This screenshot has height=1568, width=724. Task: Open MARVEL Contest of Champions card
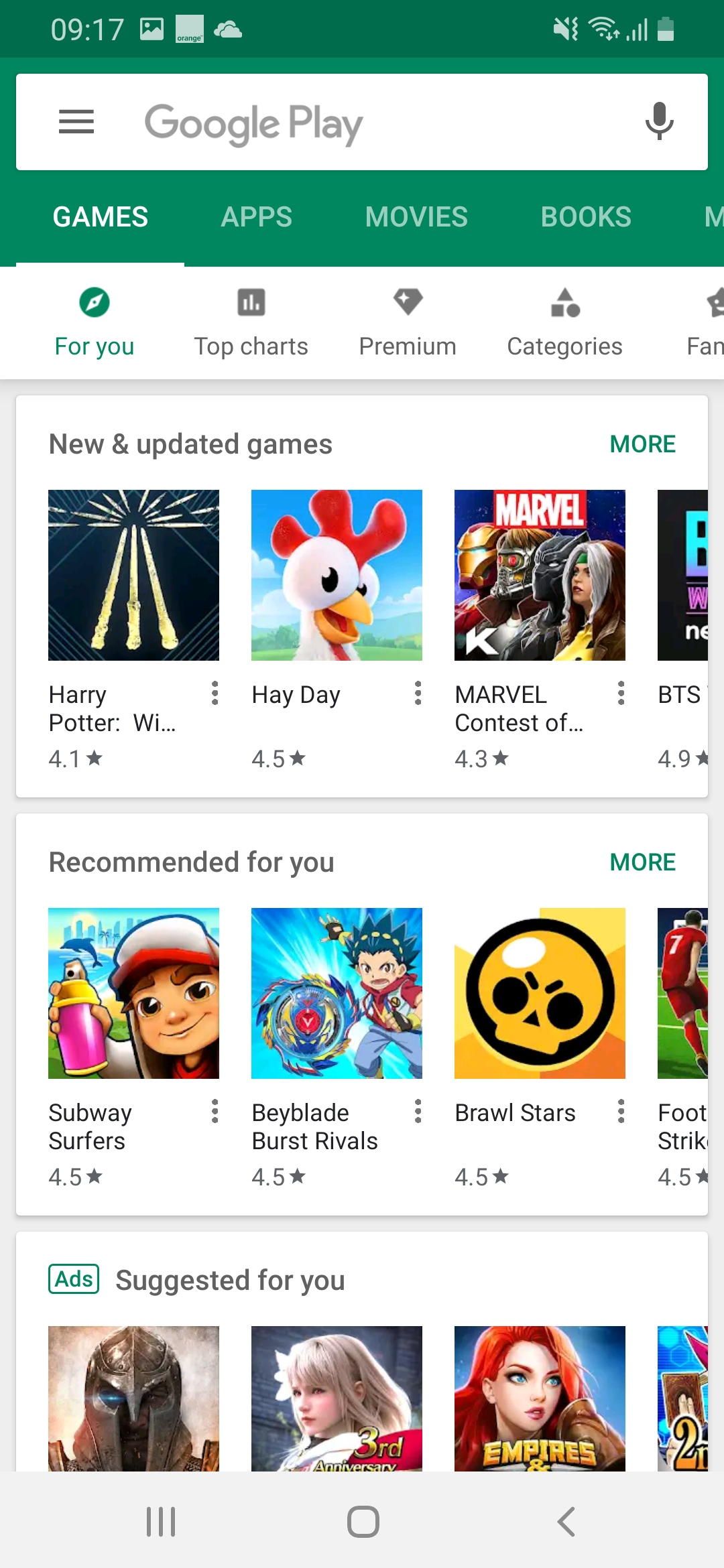540,576
